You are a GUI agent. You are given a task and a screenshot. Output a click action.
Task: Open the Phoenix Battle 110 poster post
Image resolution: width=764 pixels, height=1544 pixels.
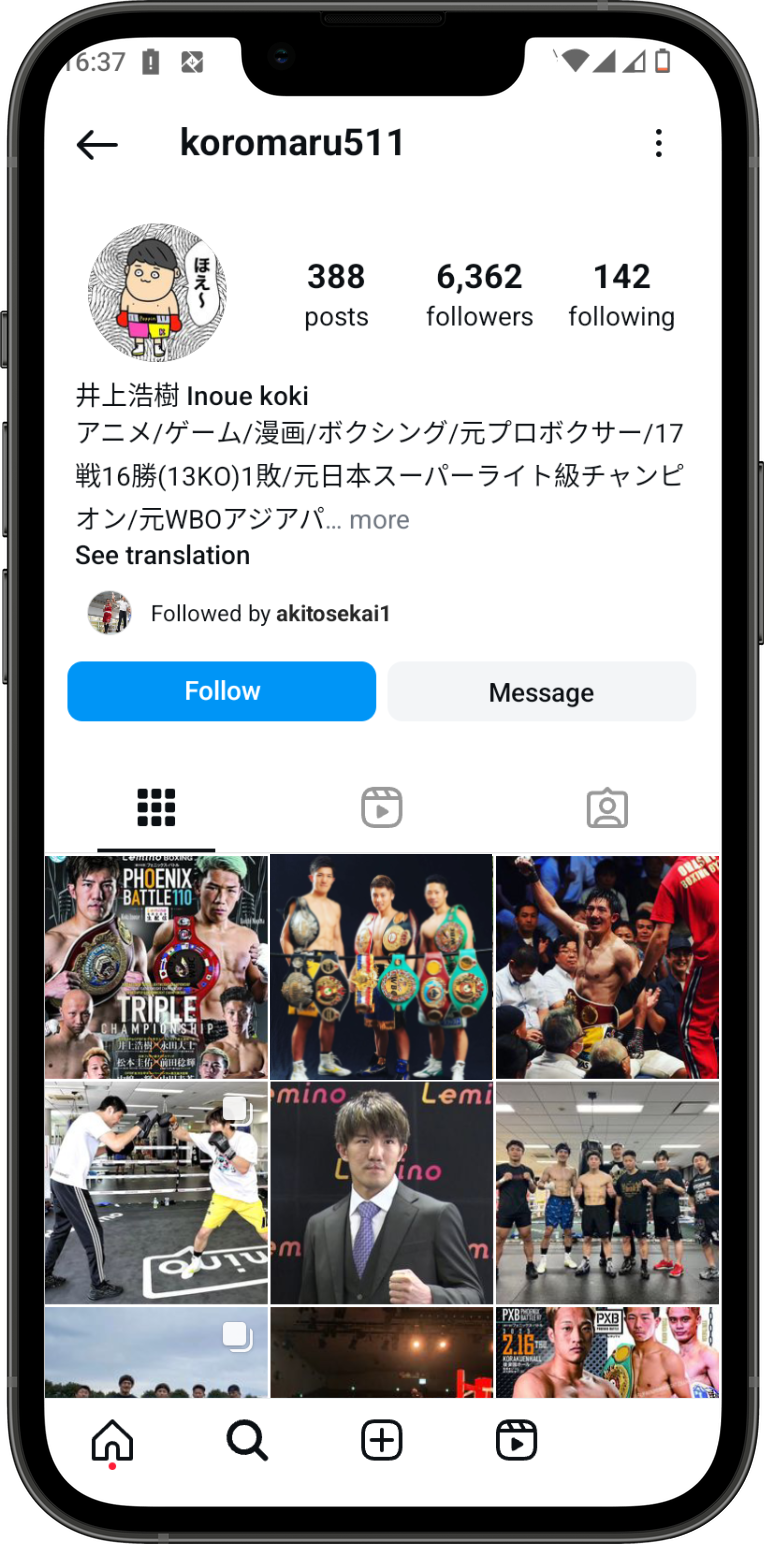(x=156, y=965)
